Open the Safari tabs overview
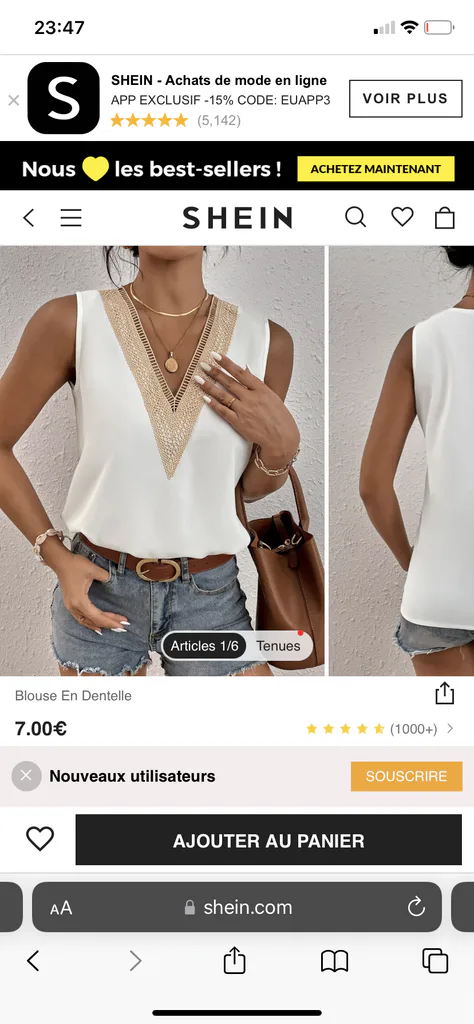The height and width of the screenshot is (1024, 474). (435, 961)
